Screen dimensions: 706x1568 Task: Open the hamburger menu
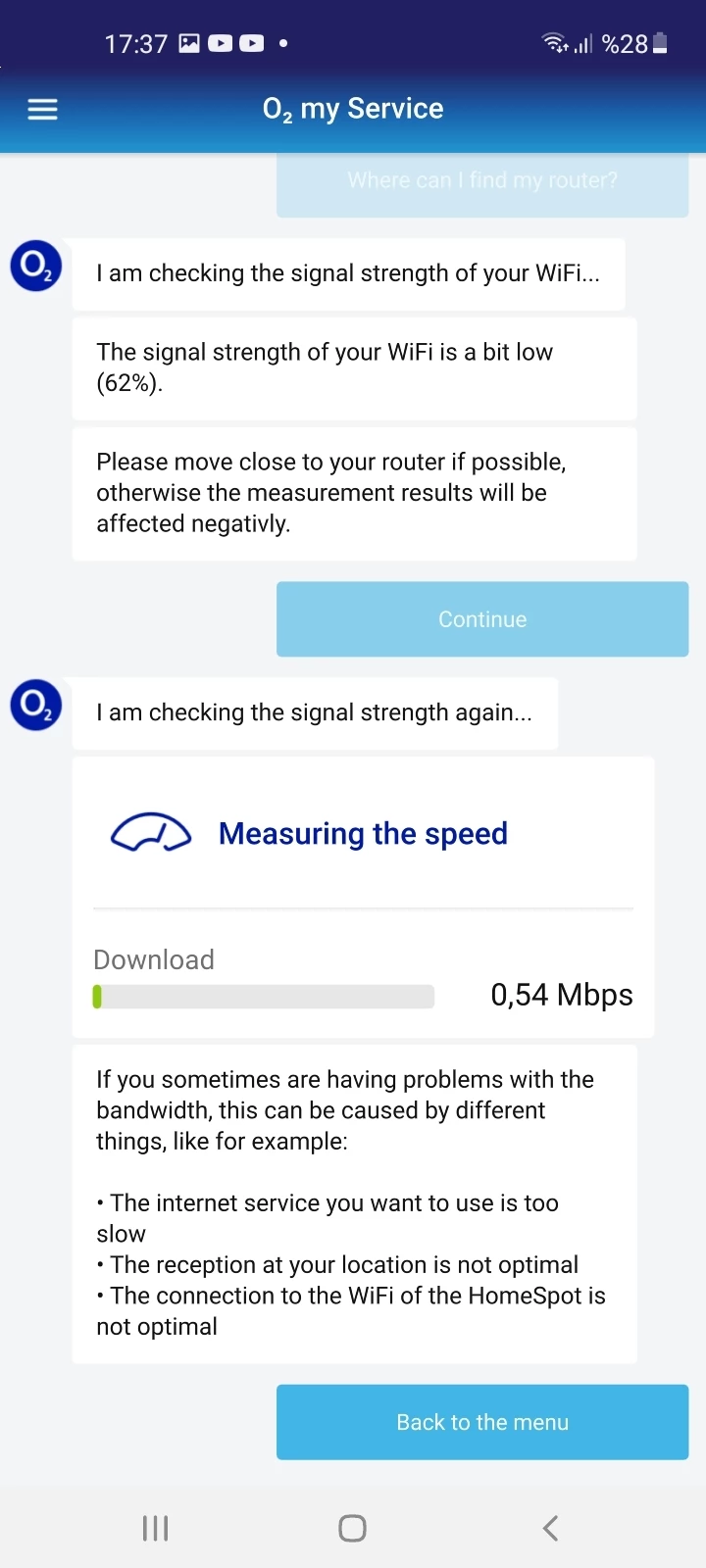tap(42, 109)
